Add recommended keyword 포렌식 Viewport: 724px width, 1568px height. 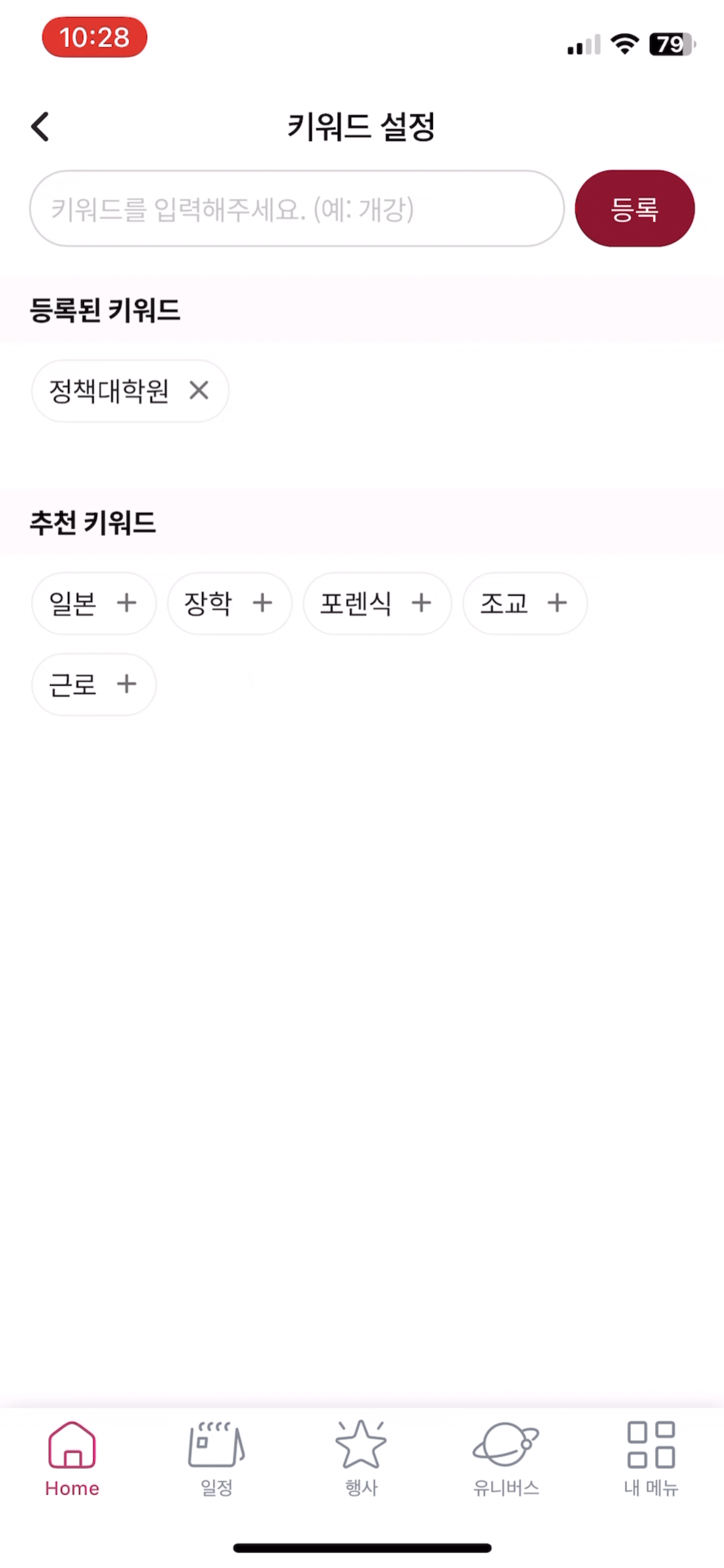pyautogui.click(x=421, y=603)
